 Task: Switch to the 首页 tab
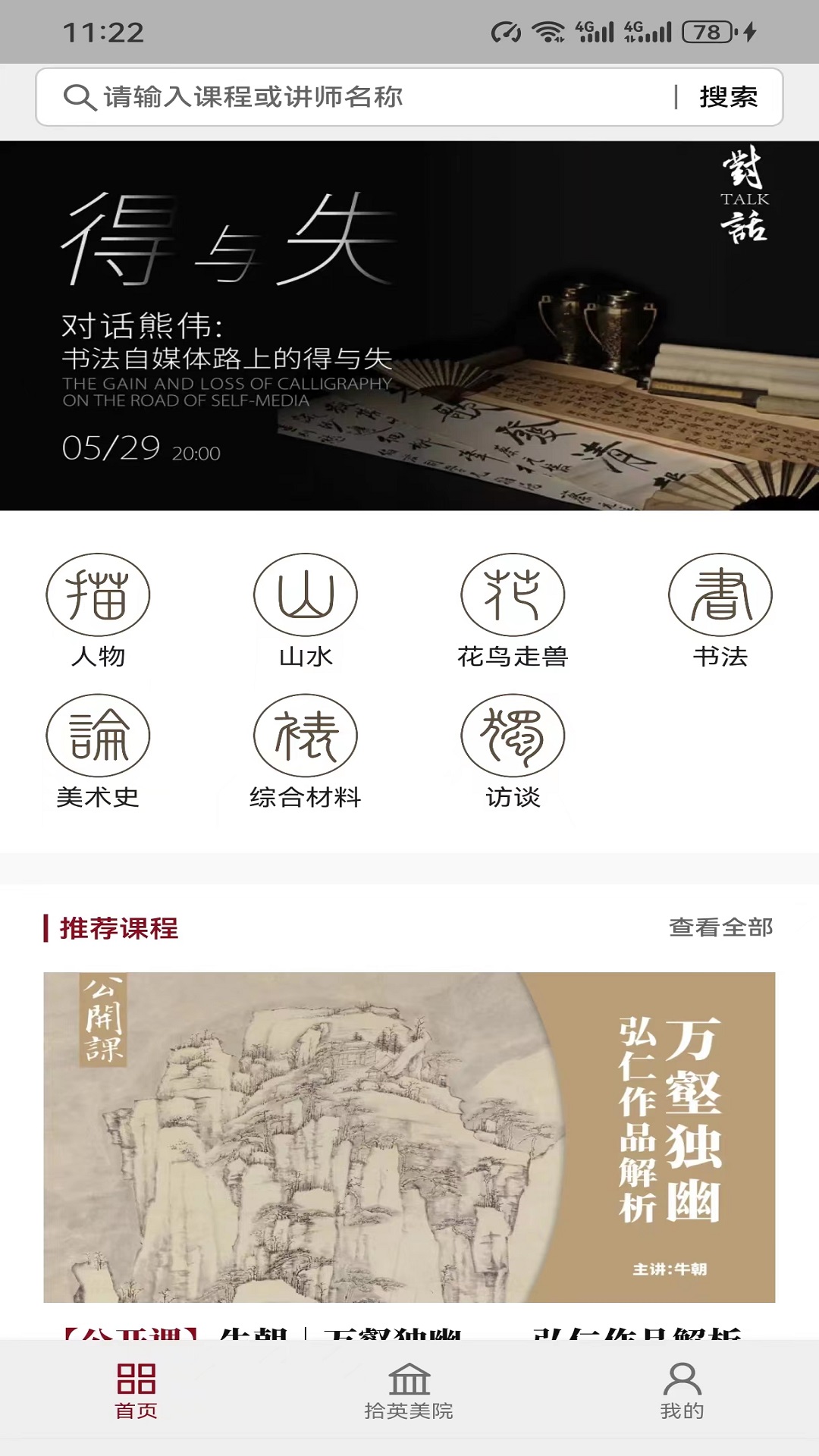[136, 1392]
